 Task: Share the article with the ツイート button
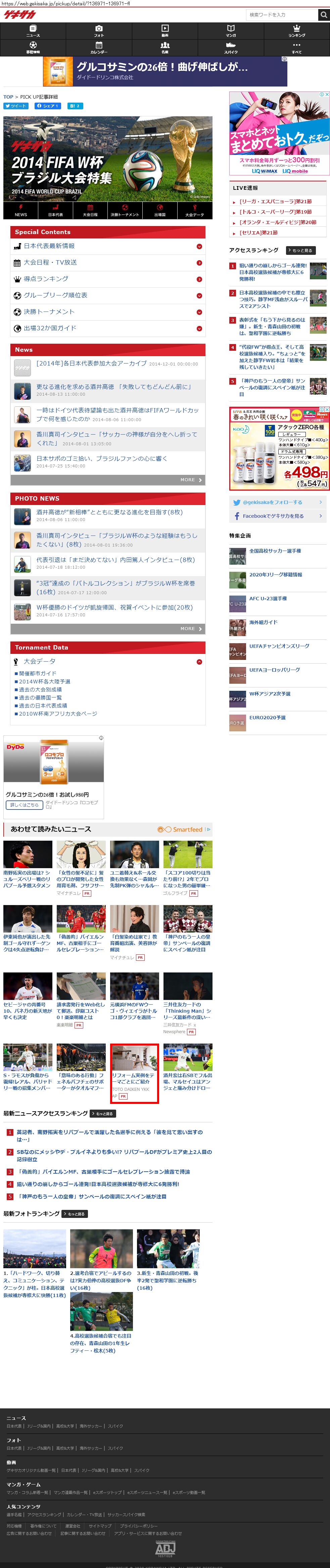(x=16, y=106)
